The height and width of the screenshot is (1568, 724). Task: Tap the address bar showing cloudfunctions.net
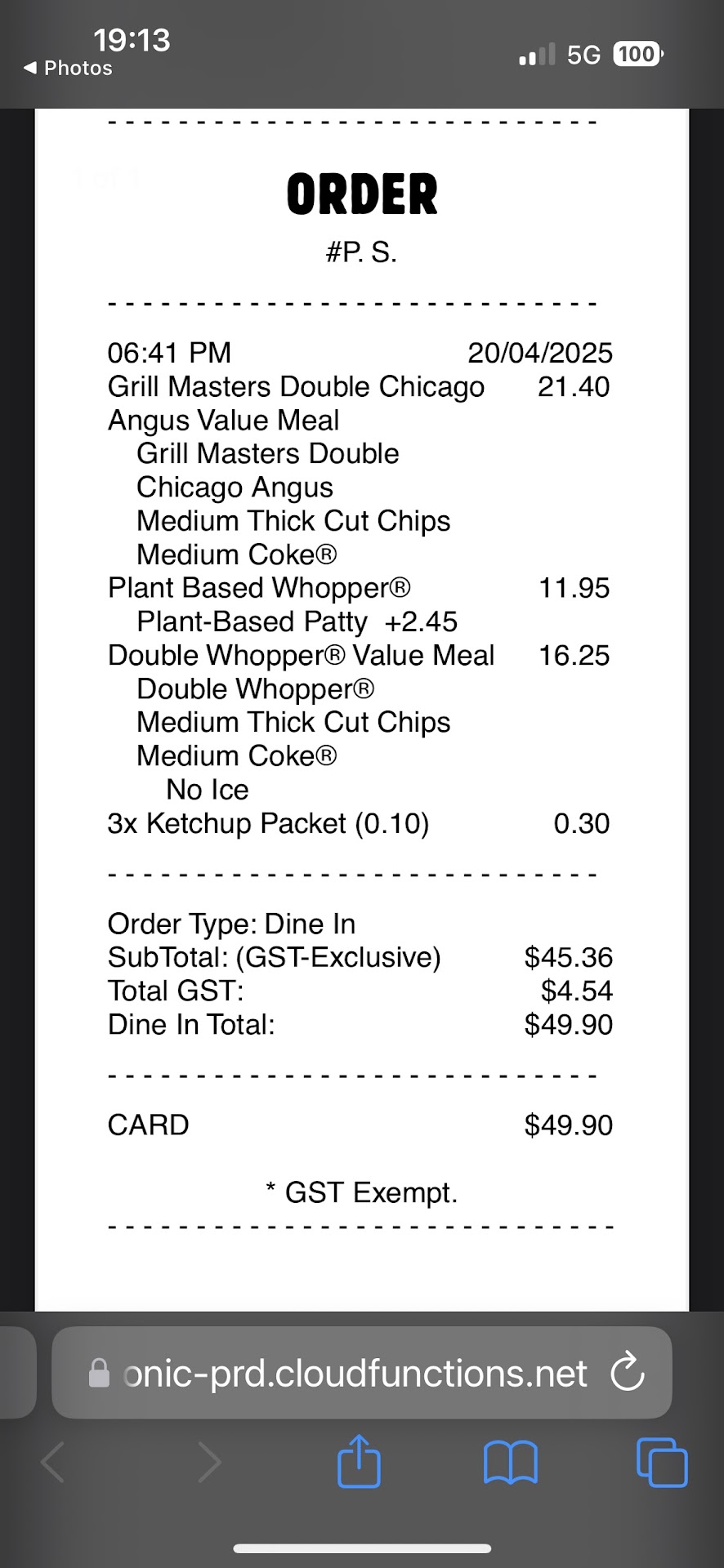[x=353, y=1374]
